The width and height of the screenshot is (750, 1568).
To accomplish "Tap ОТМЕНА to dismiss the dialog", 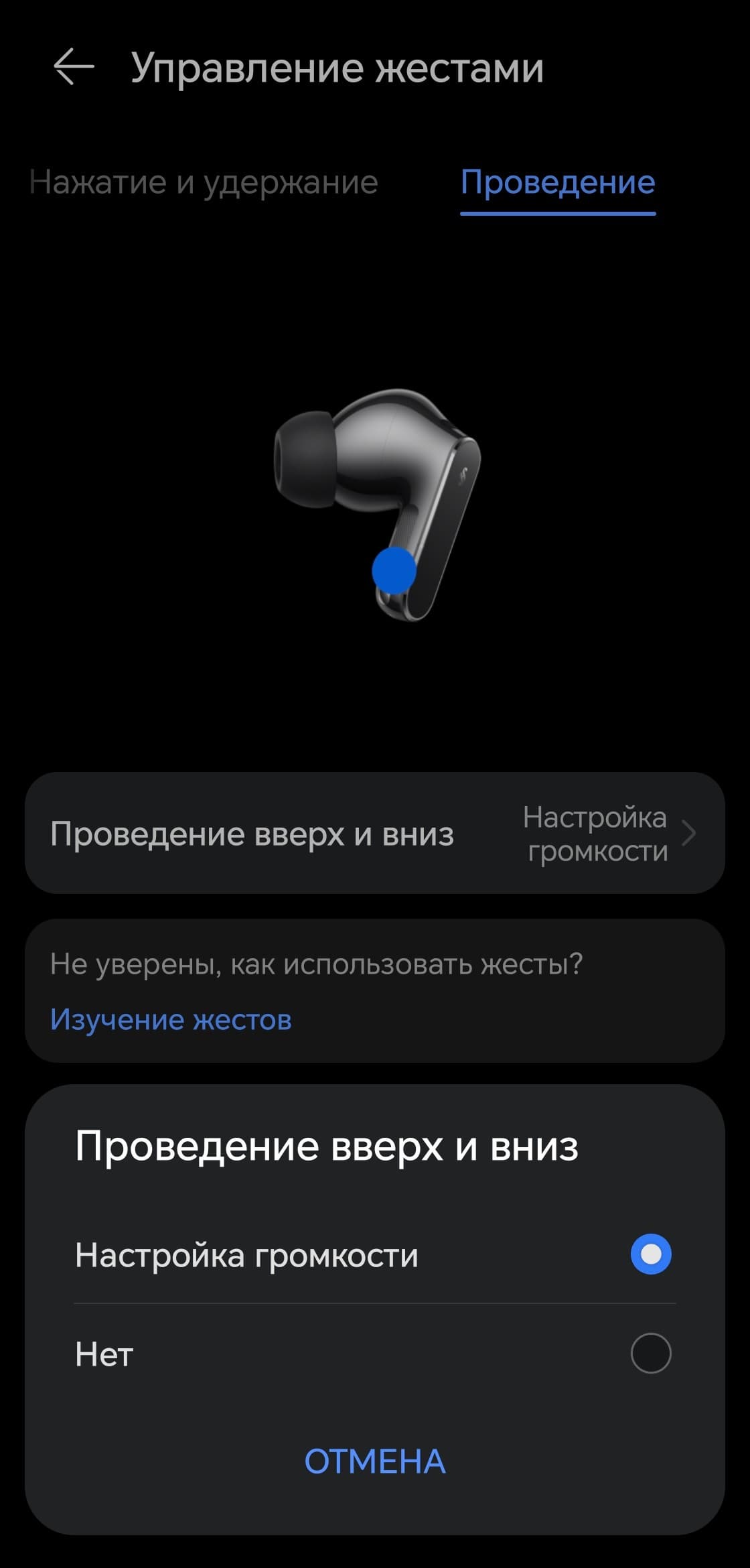I will click(x=375, y=1461).
